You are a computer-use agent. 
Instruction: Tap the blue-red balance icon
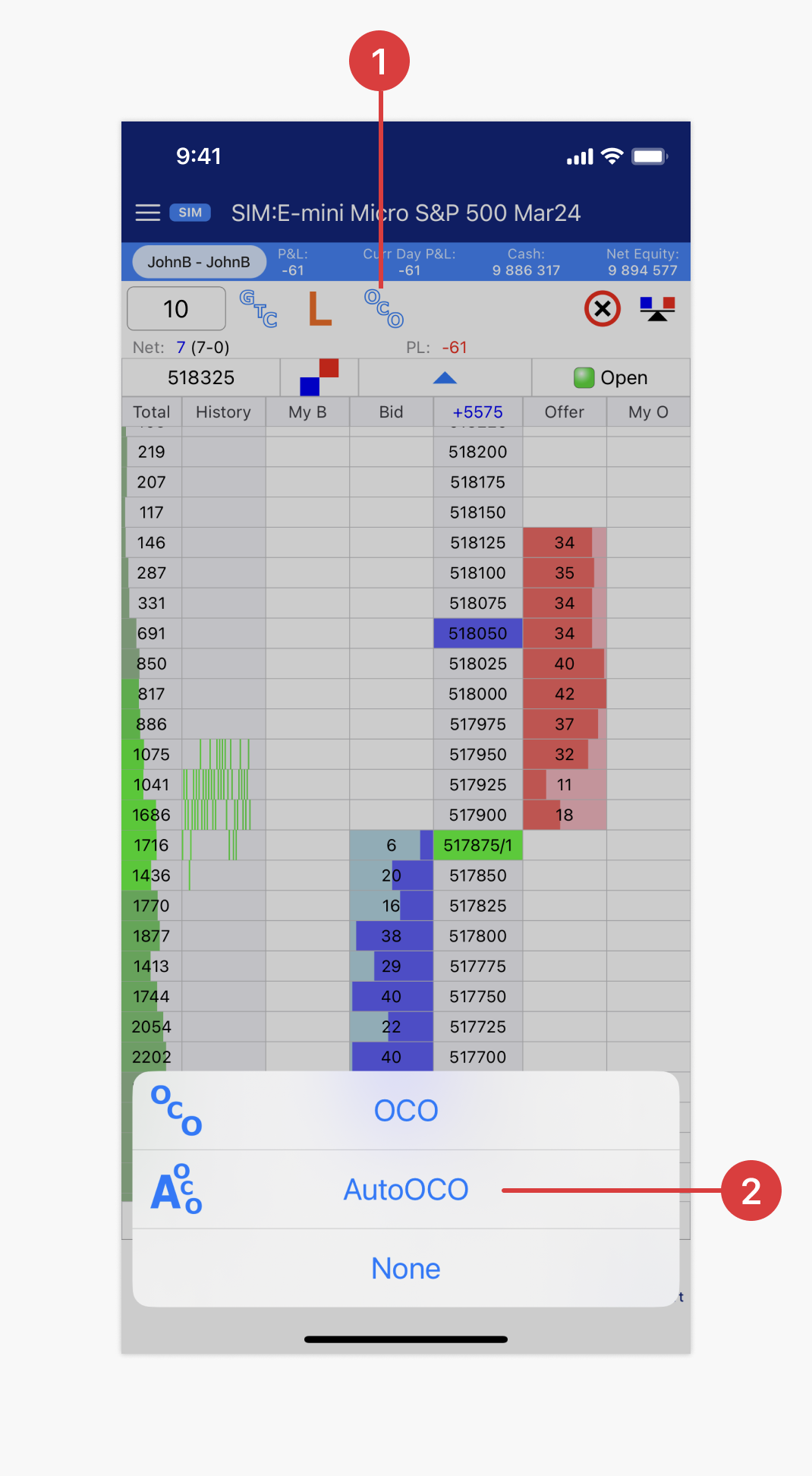point(657,309)
